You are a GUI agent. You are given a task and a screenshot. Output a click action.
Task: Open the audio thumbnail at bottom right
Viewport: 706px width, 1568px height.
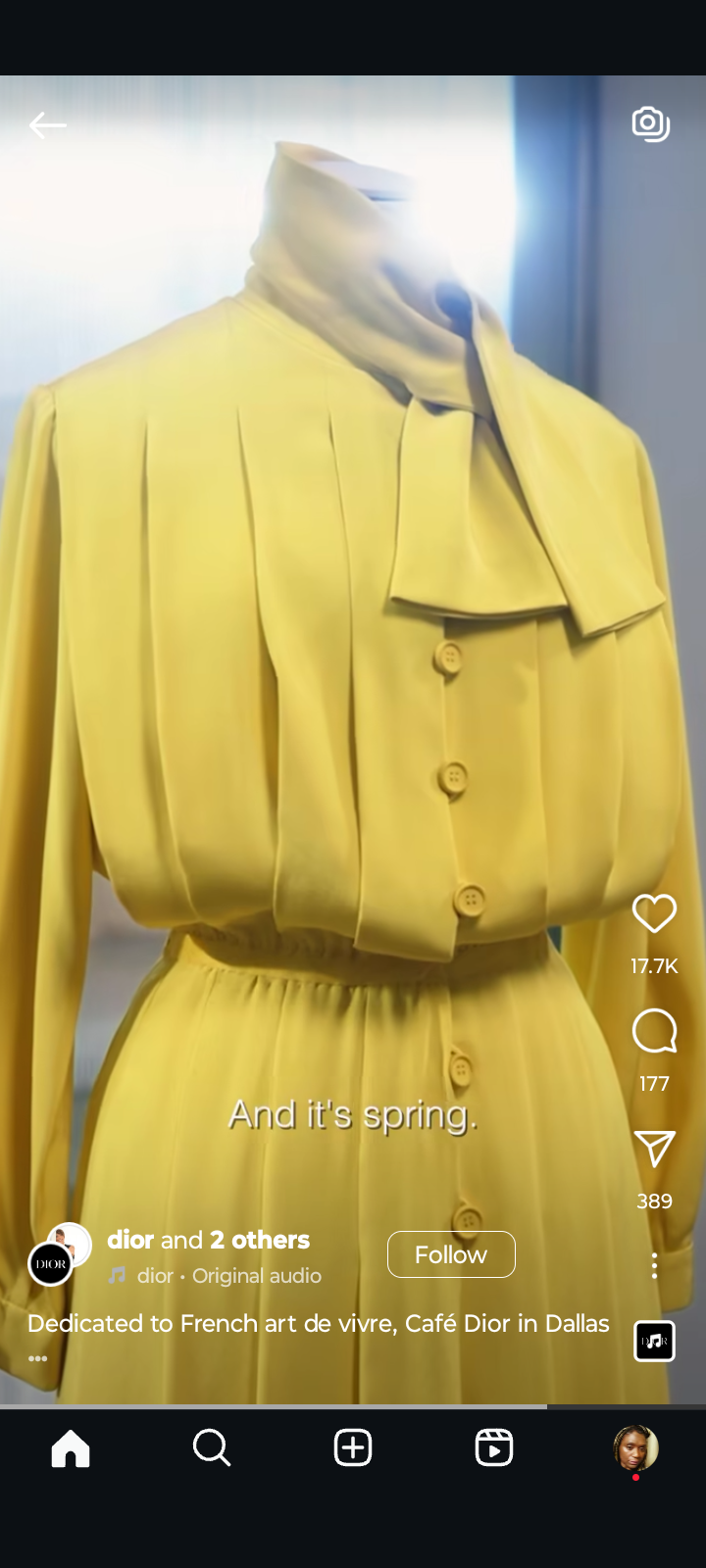pyautogui.click(x=654, y=1342)
